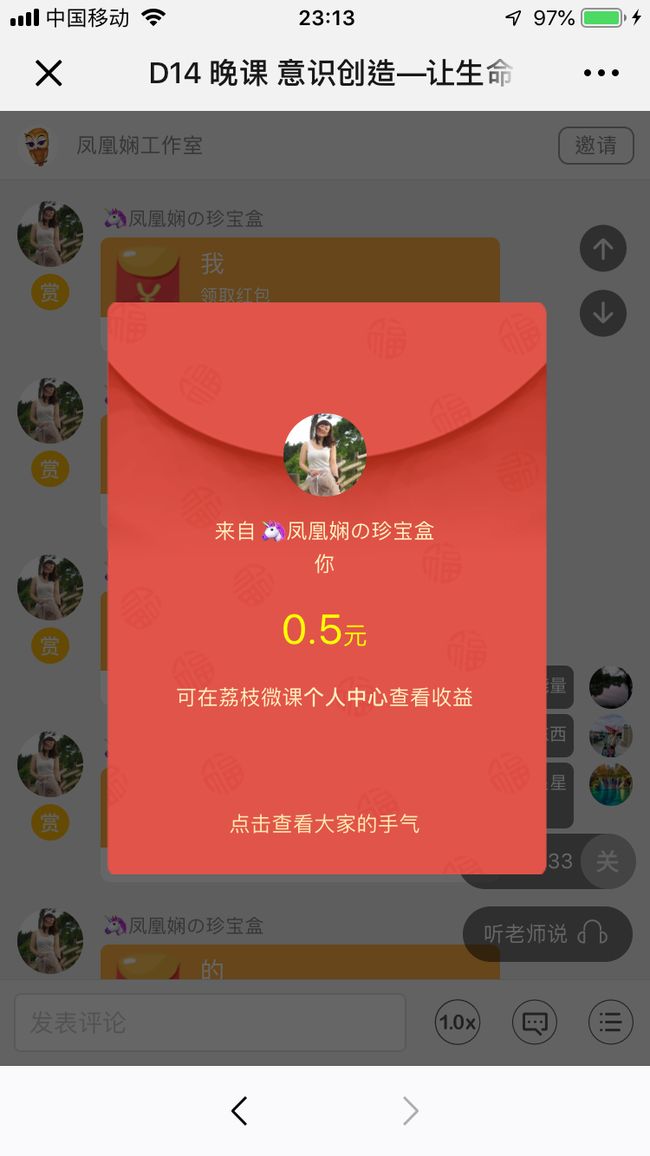
Task: Tap the 听老师说 listen-to-teacher button
Action: tap(547, 933)
